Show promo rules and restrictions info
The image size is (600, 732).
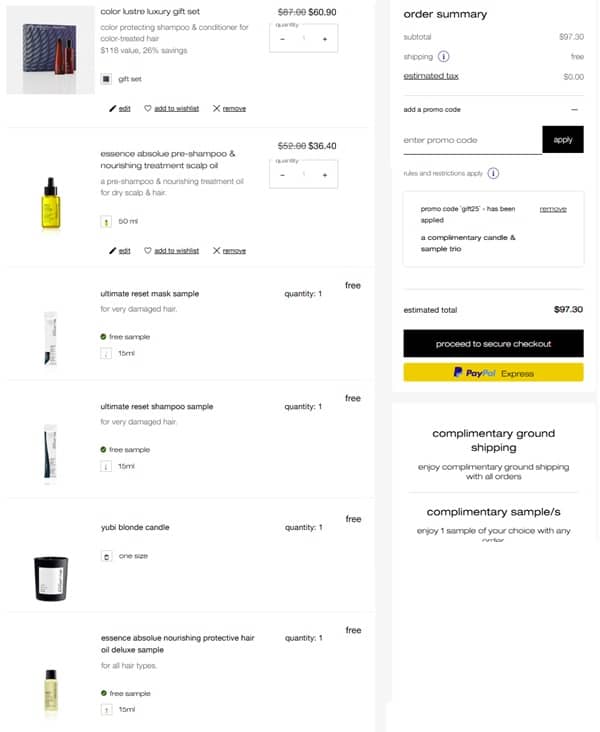(x=494, y=173)
